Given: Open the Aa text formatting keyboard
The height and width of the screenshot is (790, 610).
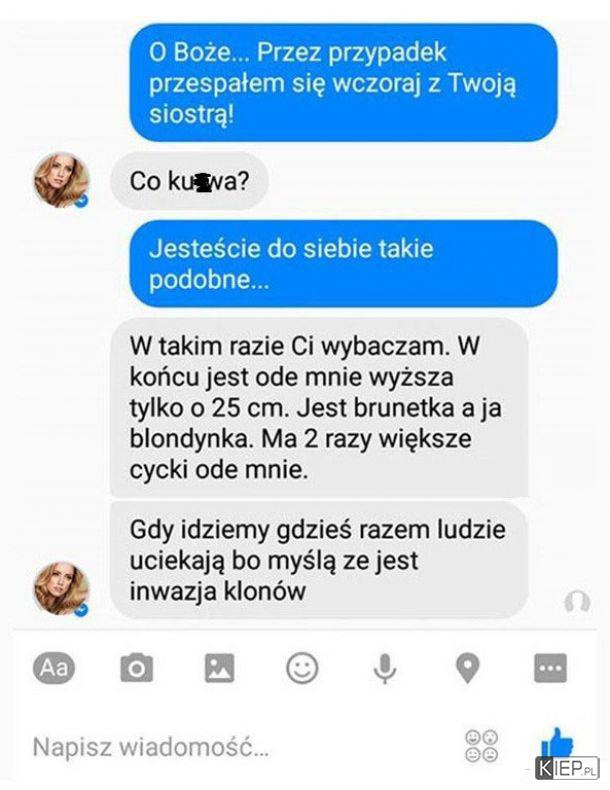Looking at the screenshot, I should (54, 668).
